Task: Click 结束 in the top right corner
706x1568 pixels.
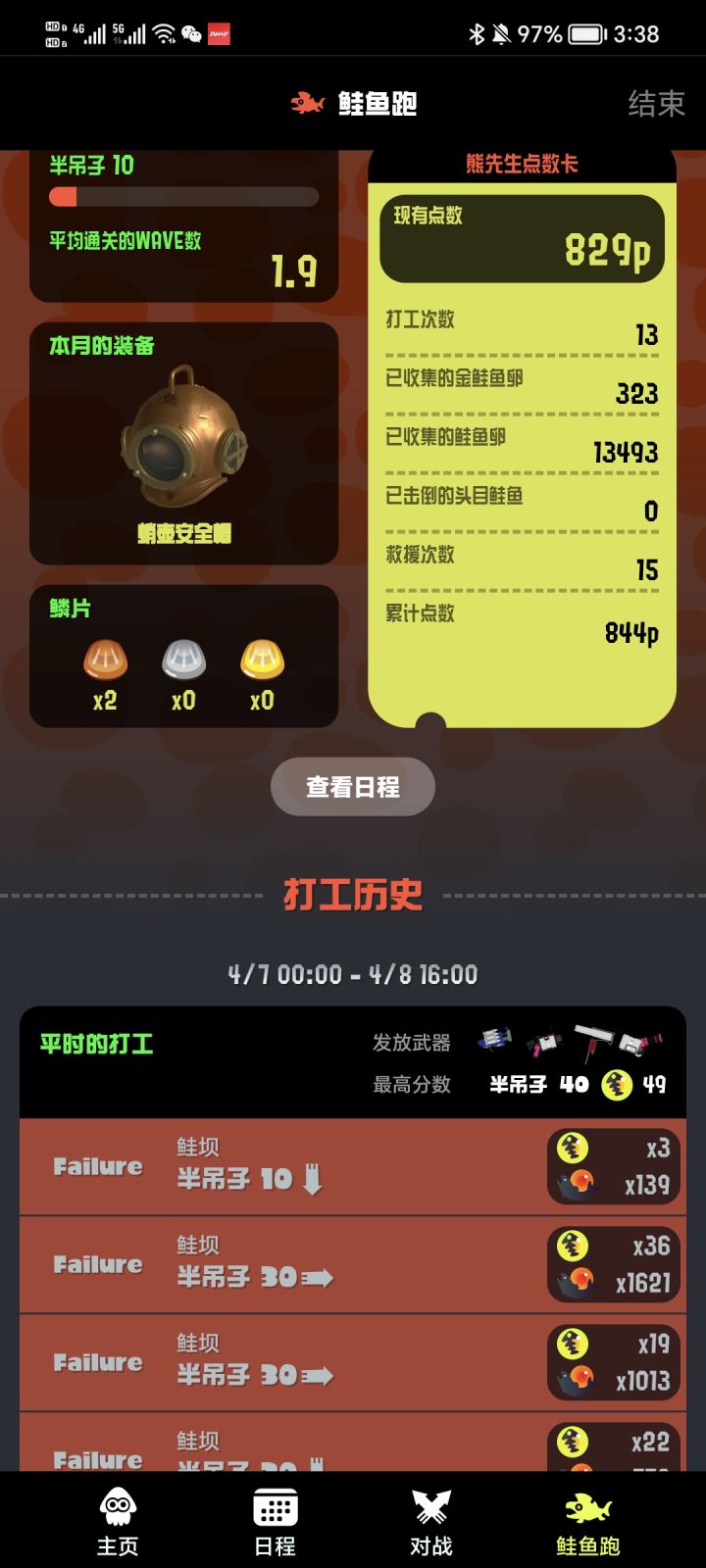Action: pyautogui.click(x=656, y=103)
